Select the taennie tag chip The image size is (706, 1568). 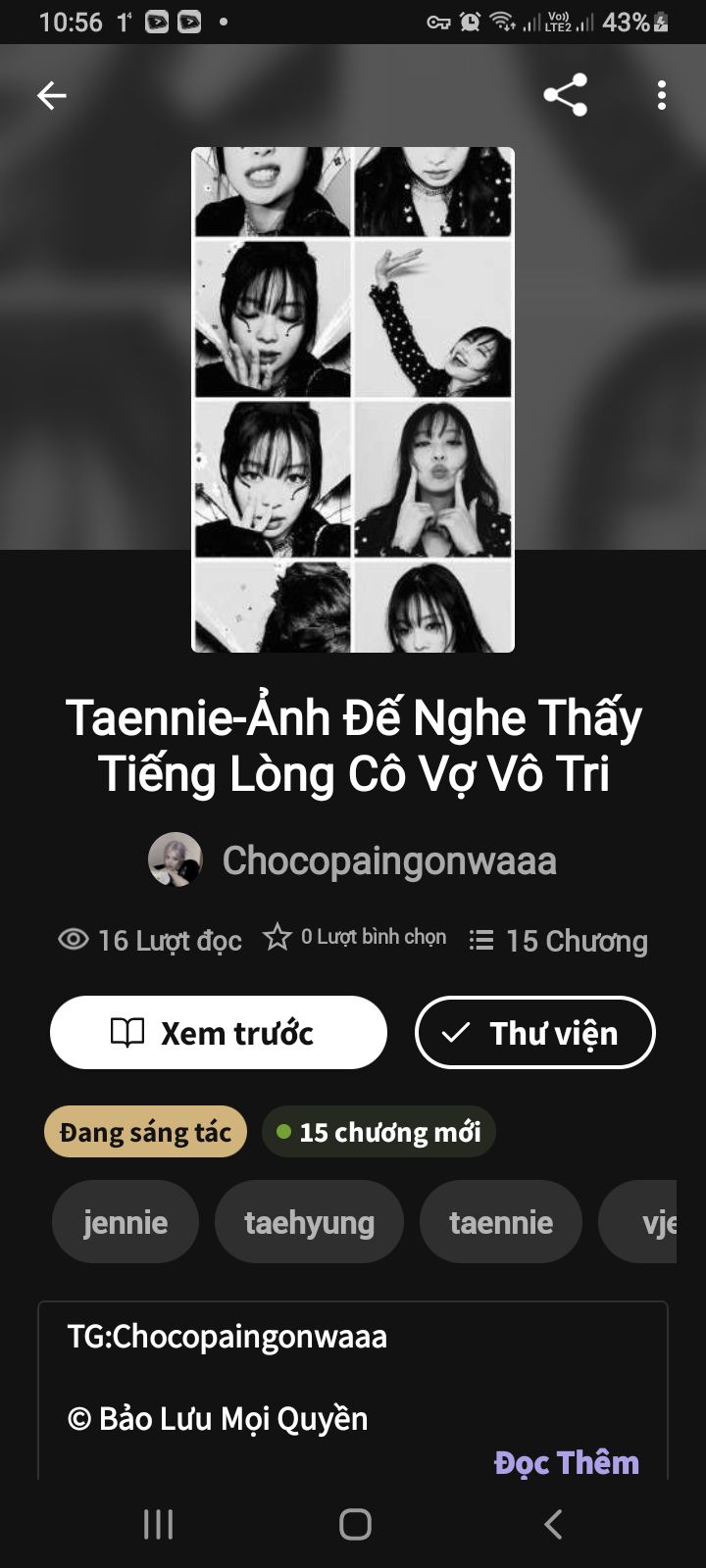(501, 1222)
